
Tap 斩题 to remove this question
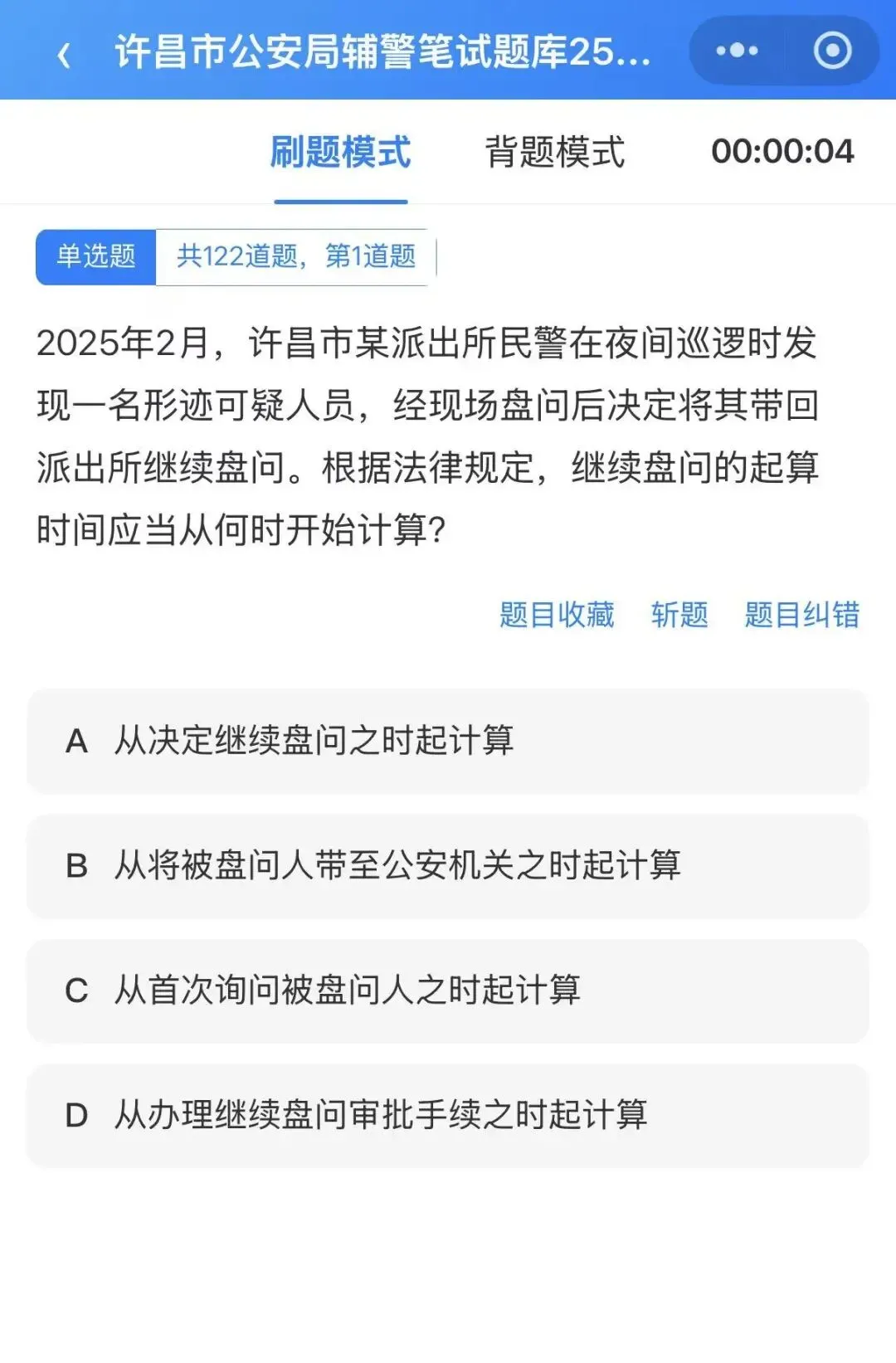[679, 615]
